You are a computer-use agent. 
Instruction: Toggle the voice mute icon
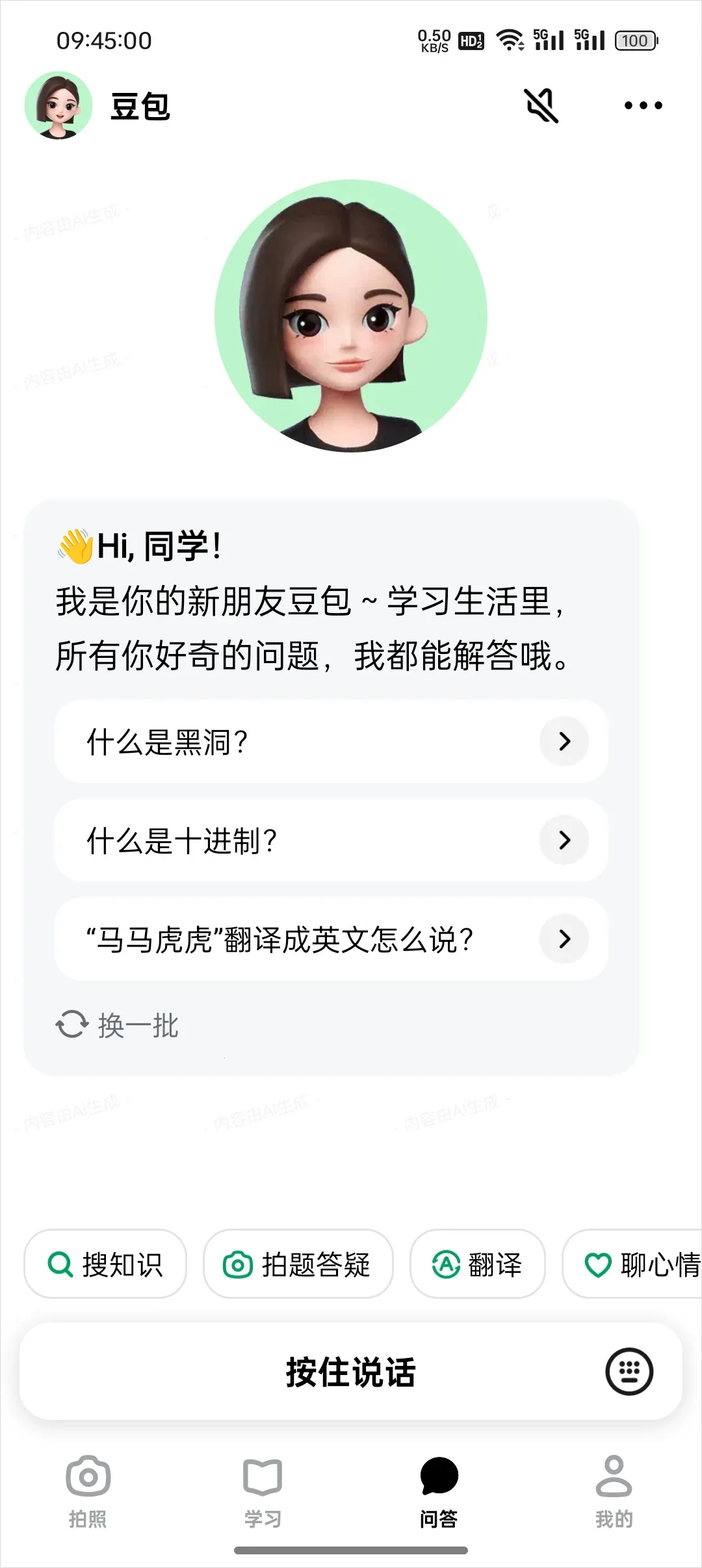click(541, 105)
